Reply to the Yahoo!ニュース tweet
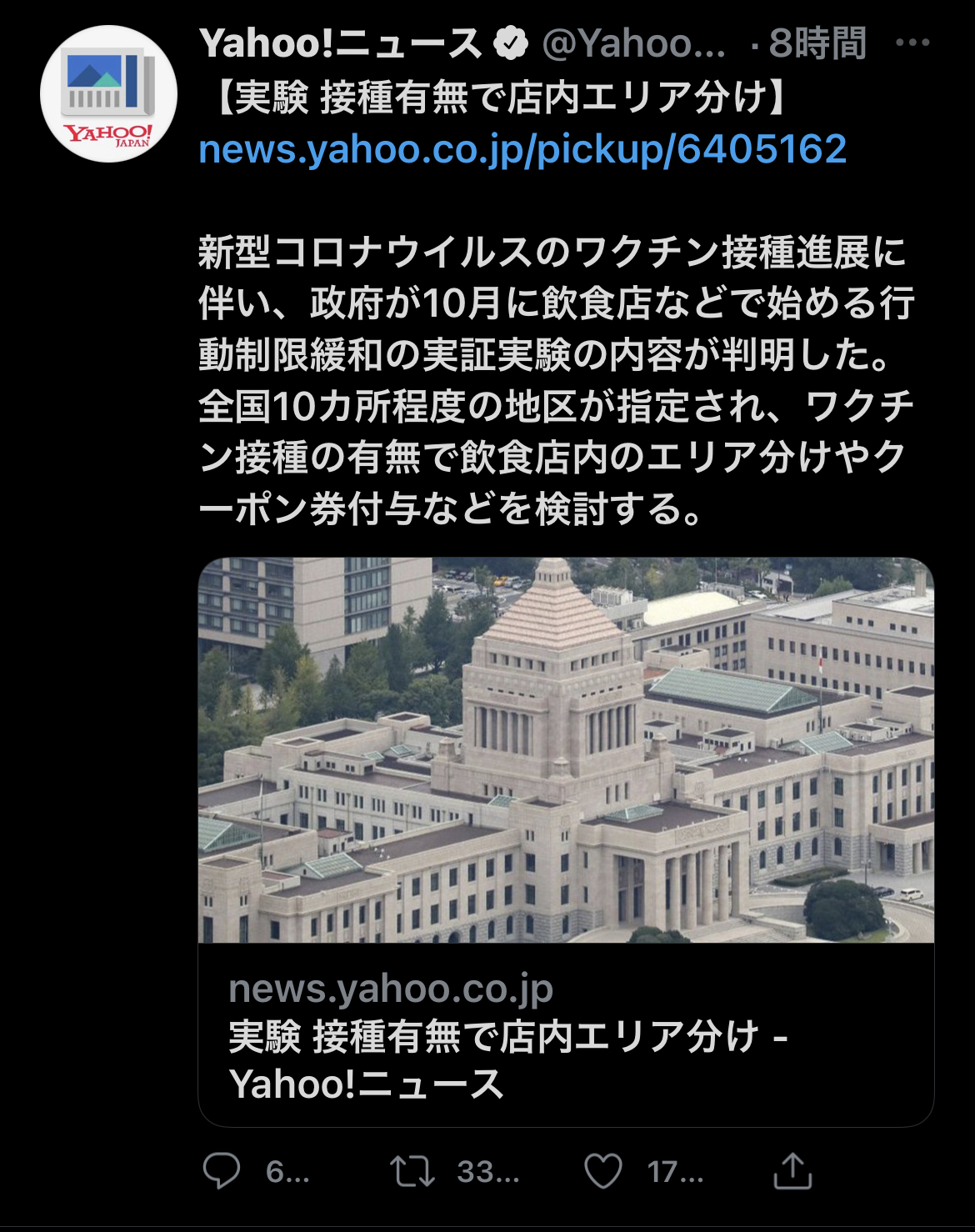 (x=222, y=1171)
